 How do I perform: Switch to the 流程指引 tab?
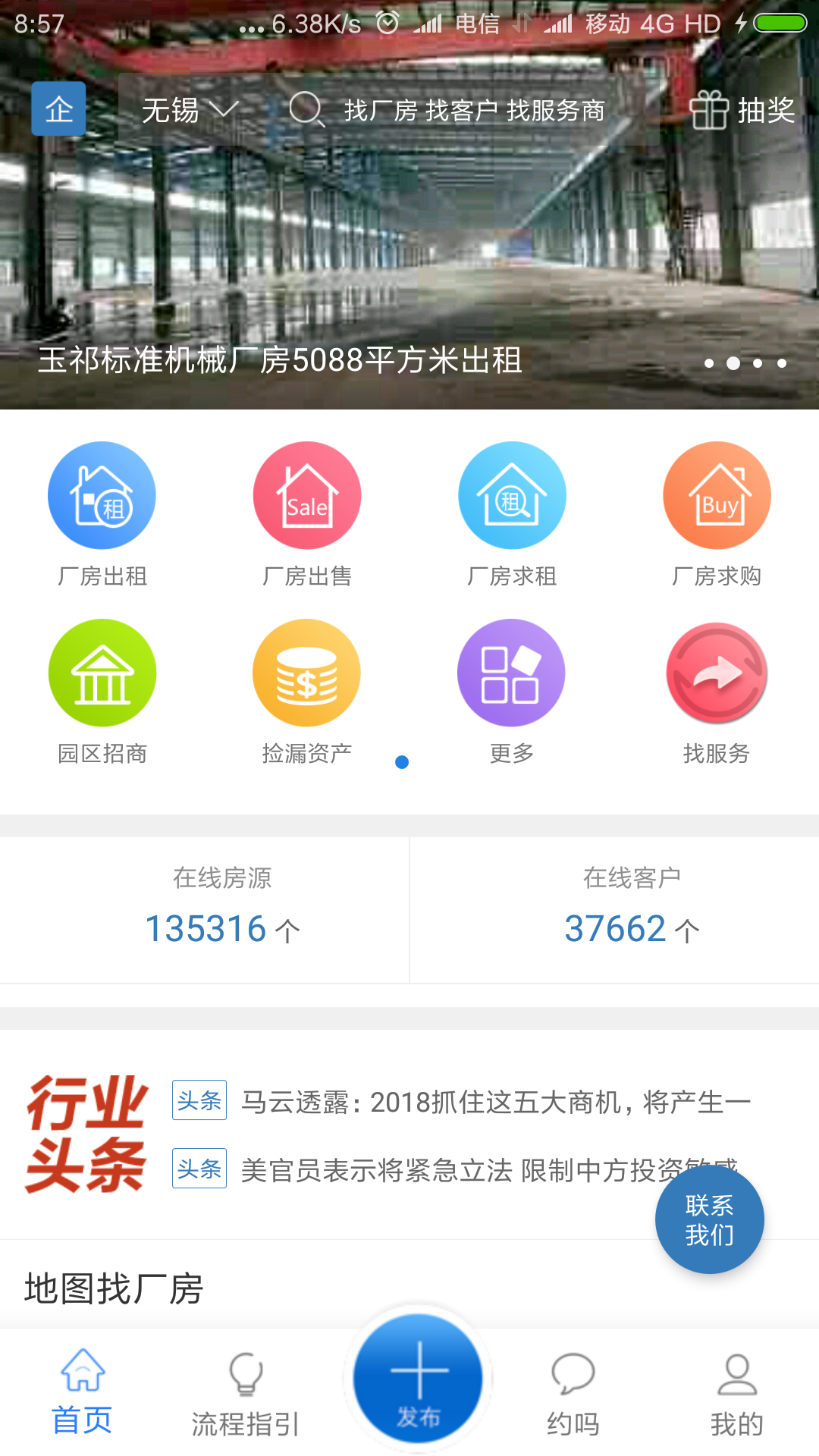click(x=246, y=1395)
